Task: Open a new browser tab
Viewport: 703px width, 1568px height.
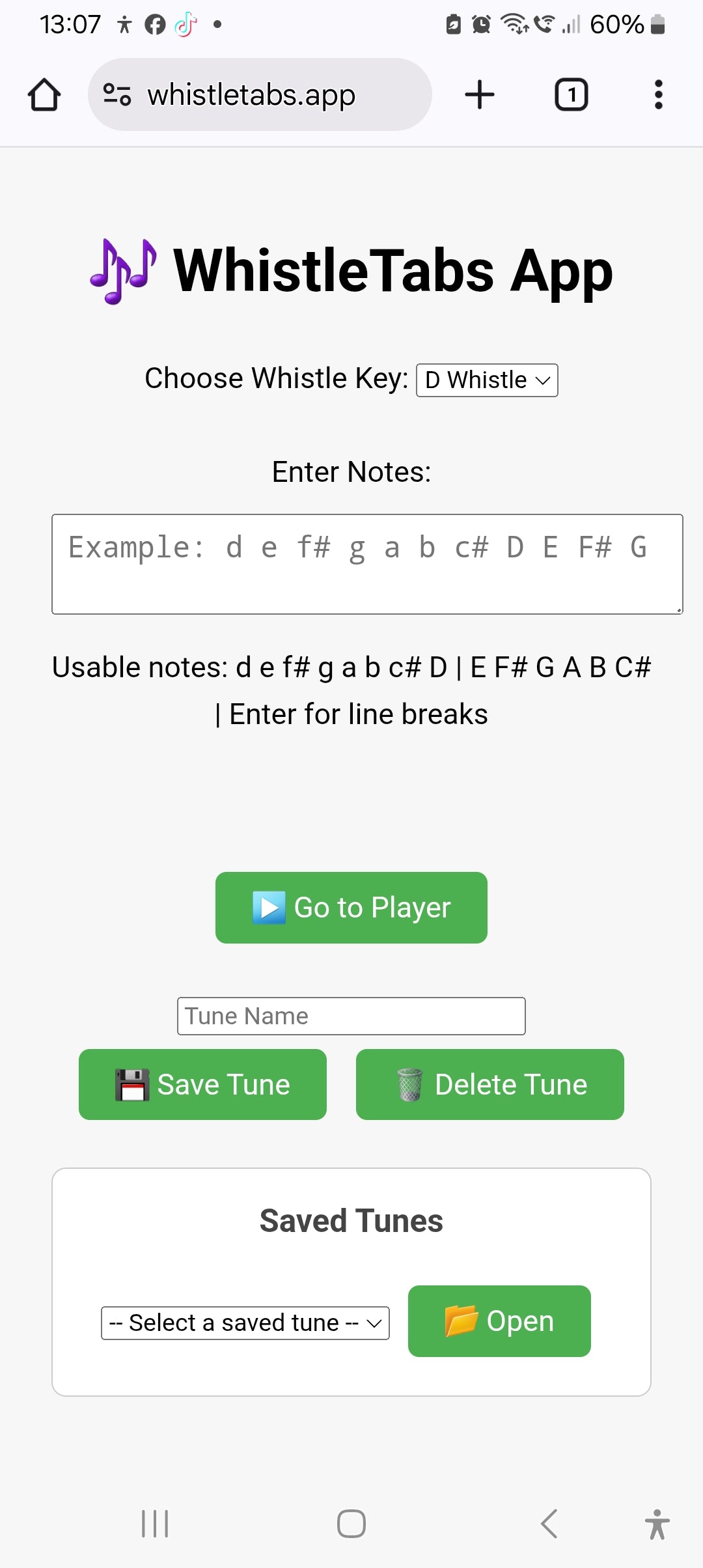Action: 480,95
